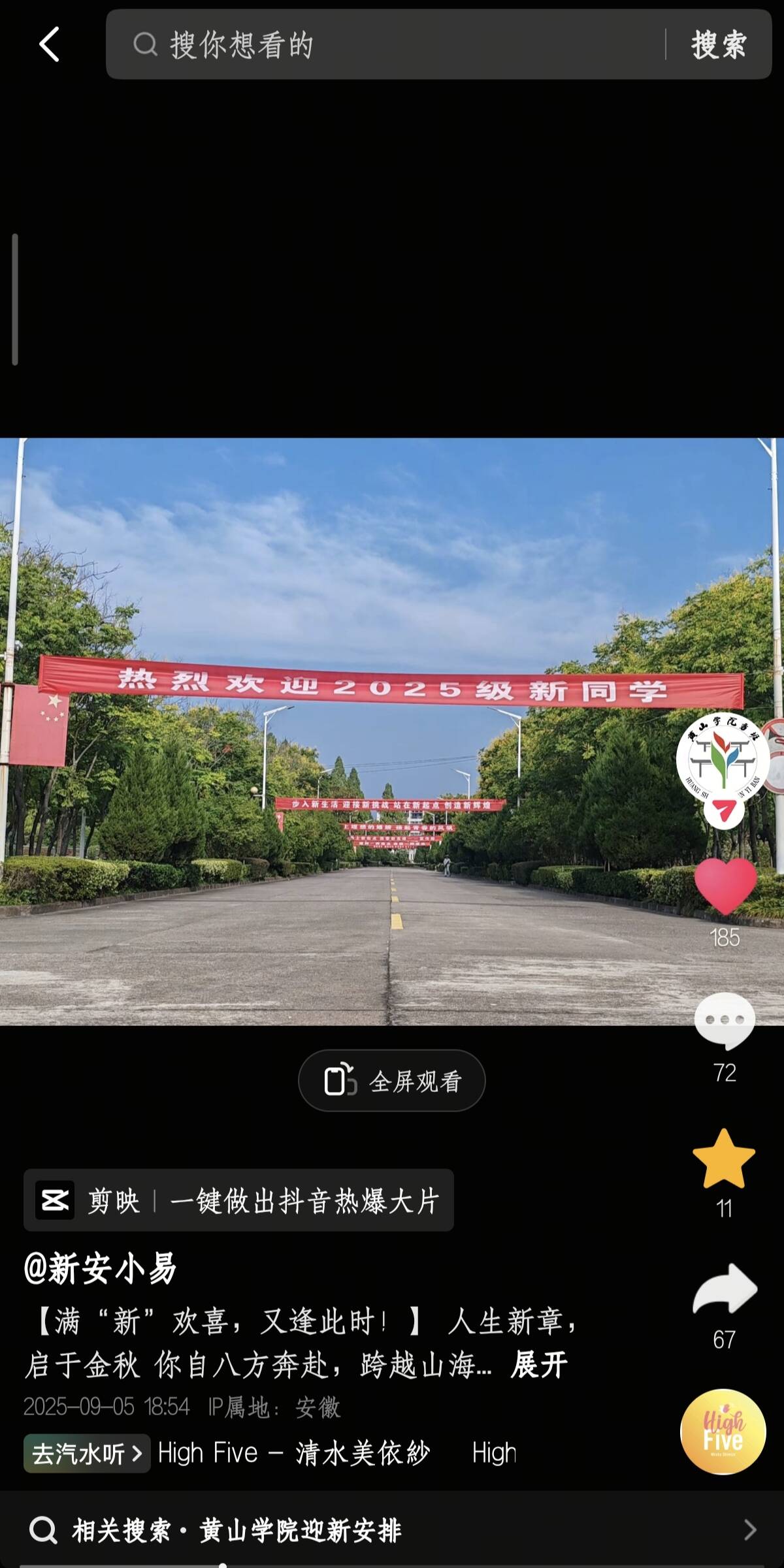Share this video with the arrow
Screen dimensions: 784x1568
coord(725,1289)
